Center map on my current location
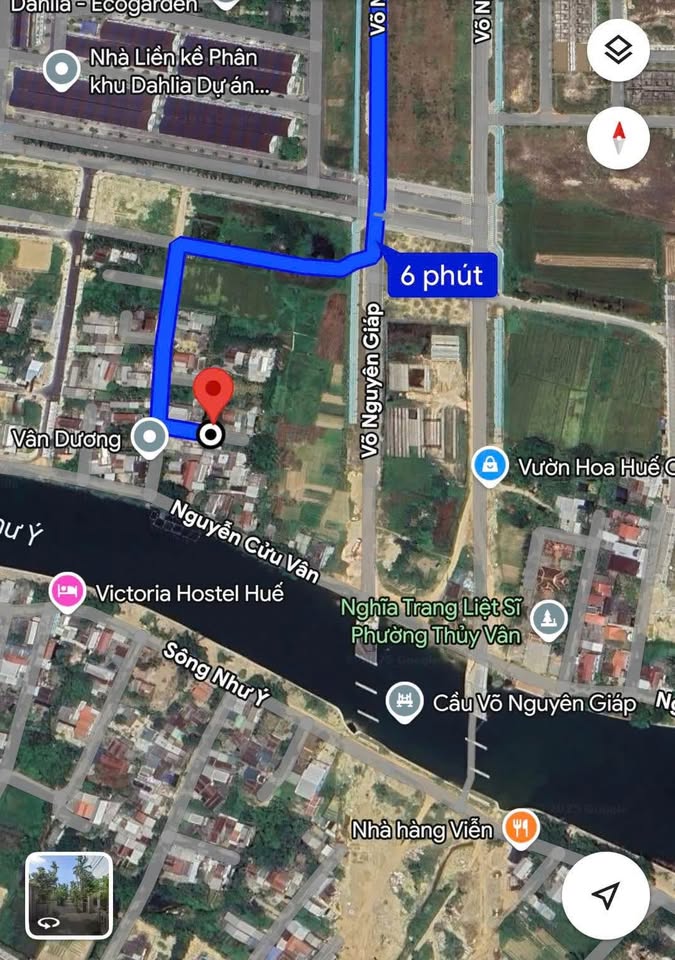This screenshot has height=960, width=675. (605, 896)
